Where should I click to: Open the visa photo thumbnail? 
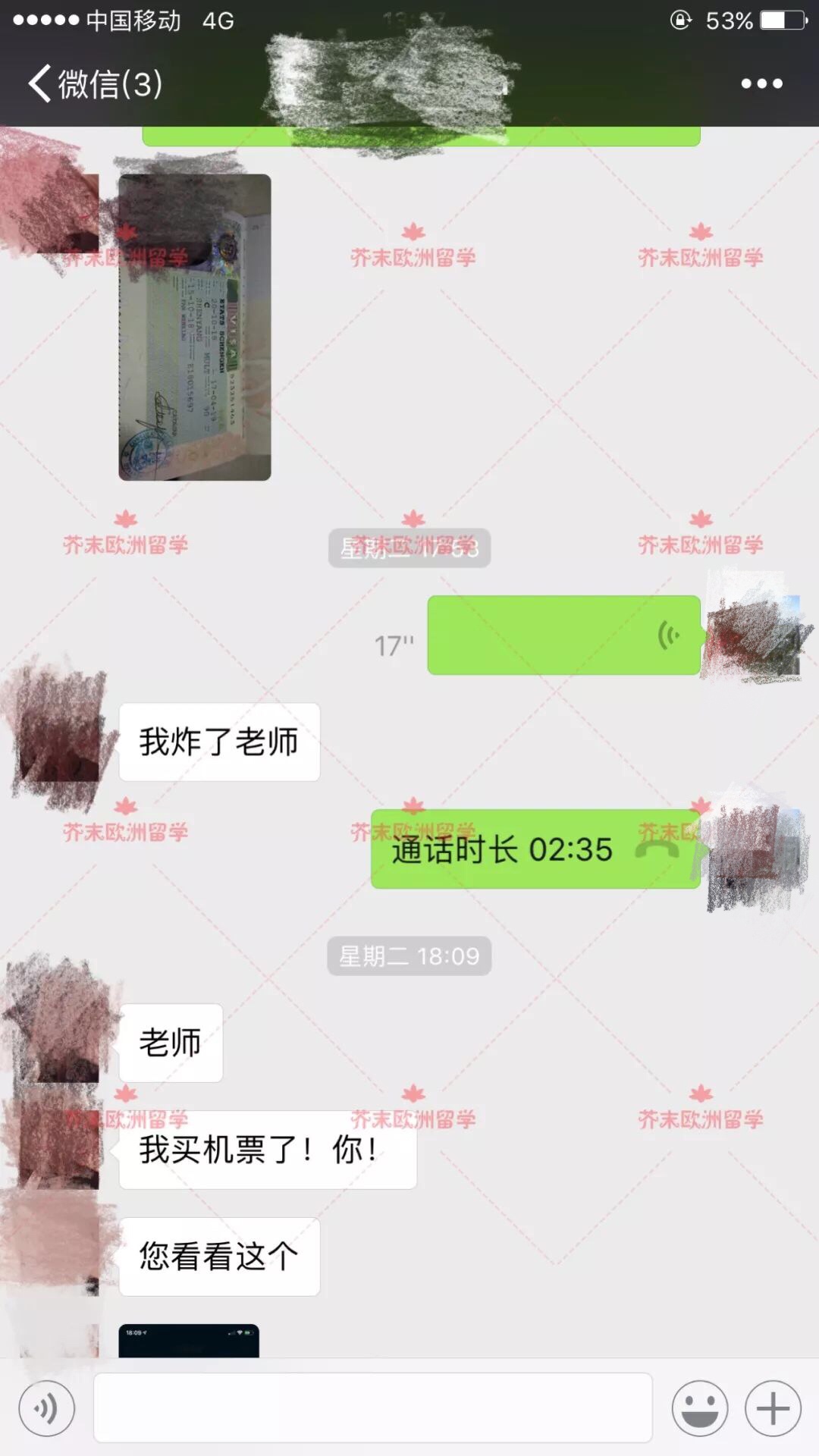tap(195, 328)
